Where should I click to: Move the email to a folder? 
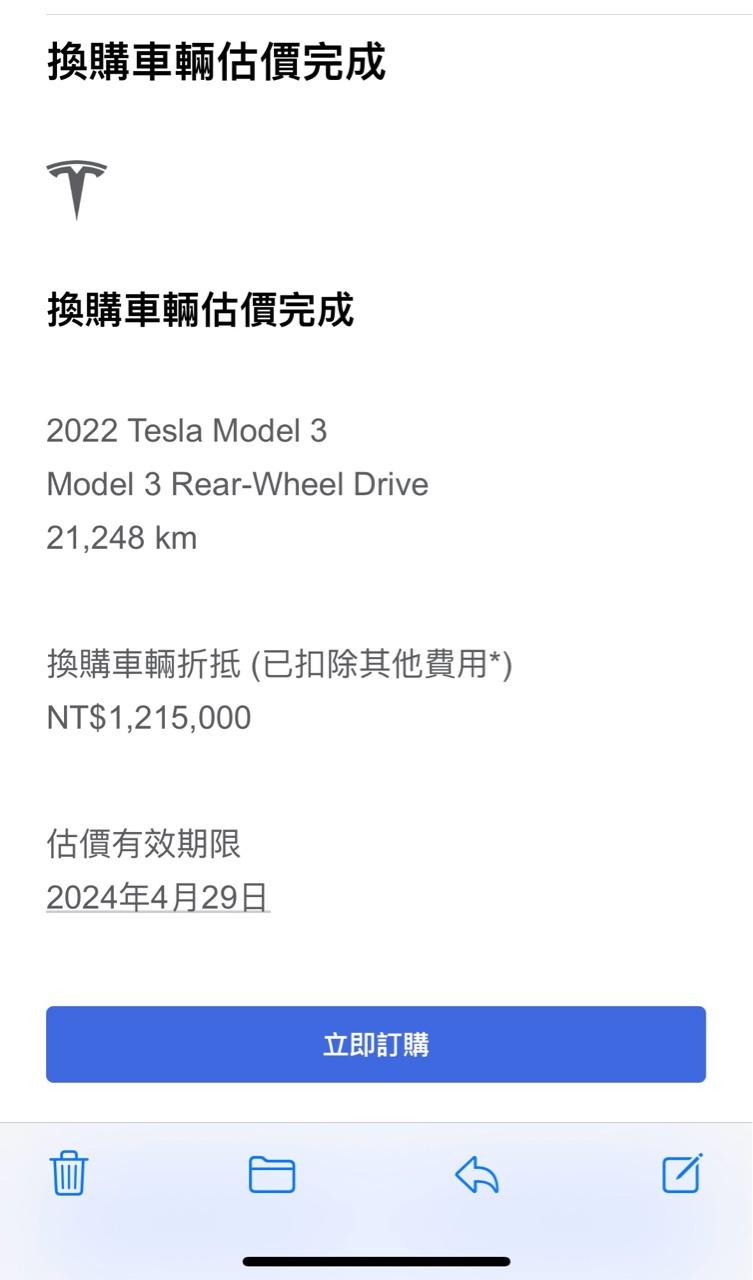point(271,1174)
